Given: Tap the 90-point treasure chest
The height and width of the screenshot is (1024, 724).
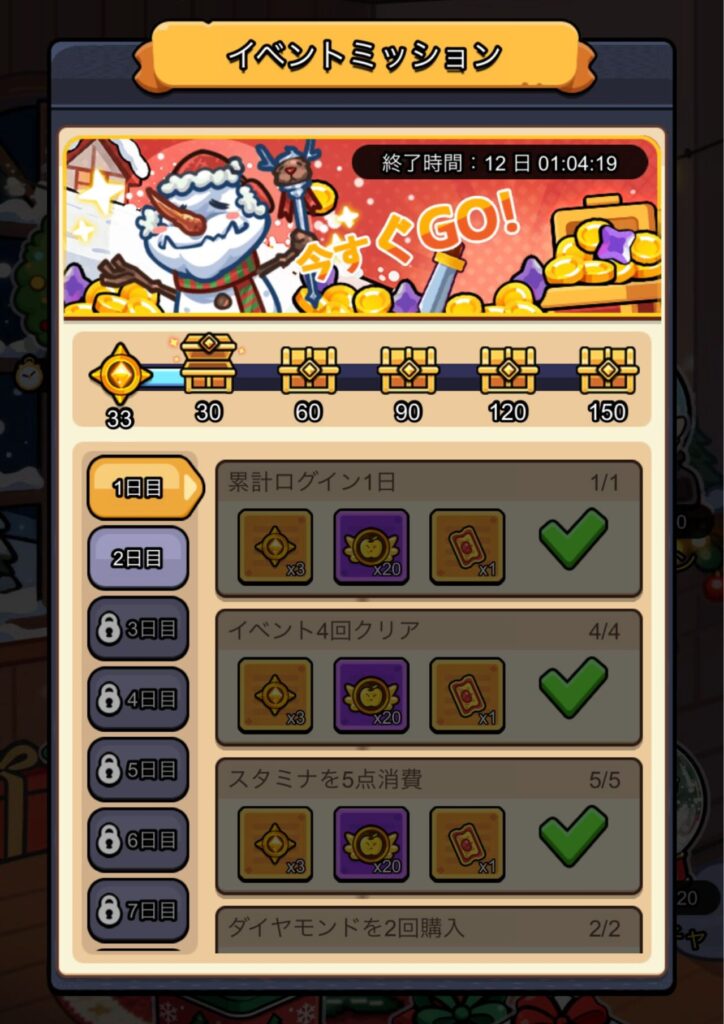Looking at the screenshot, I should tap(408, 369).
